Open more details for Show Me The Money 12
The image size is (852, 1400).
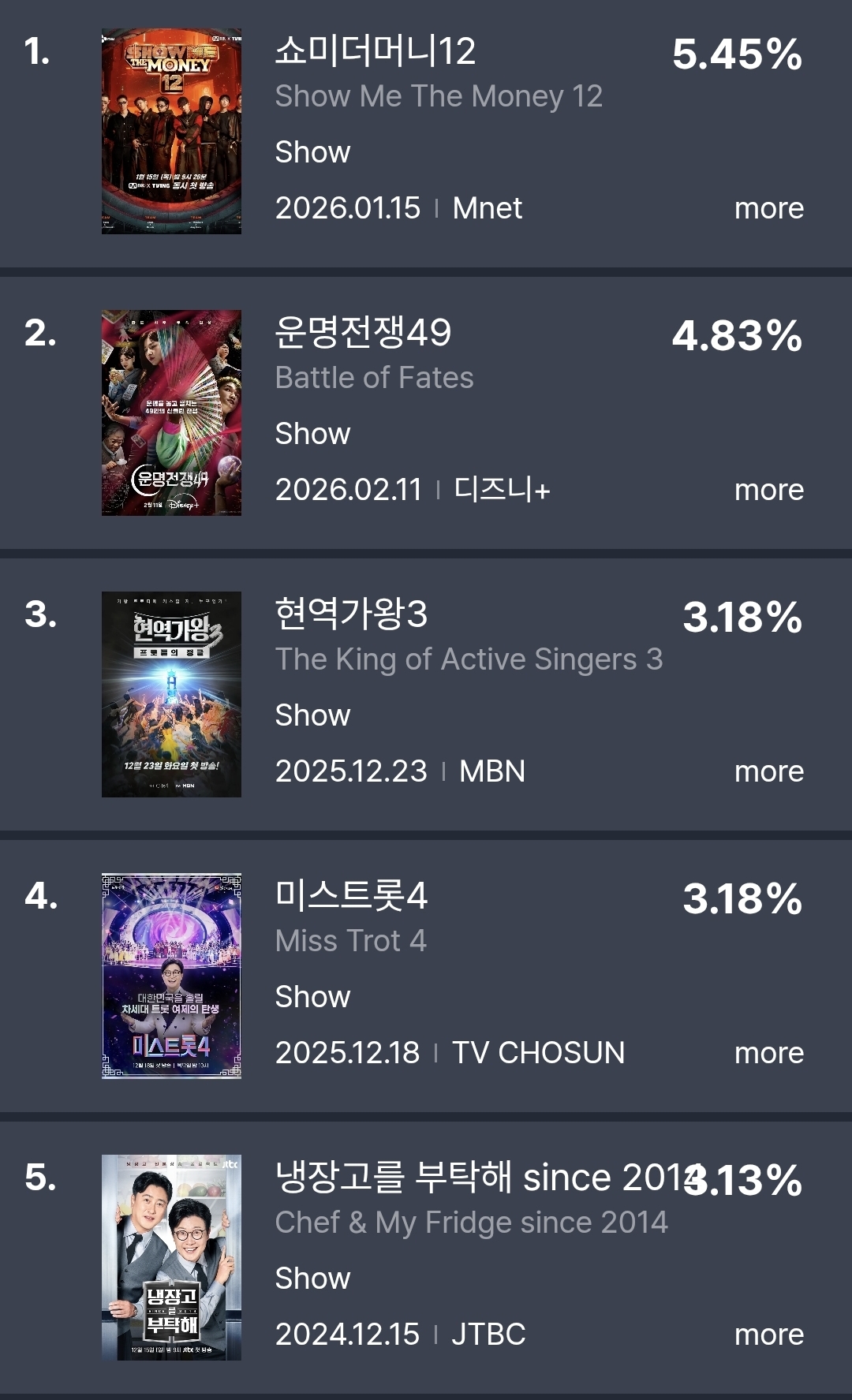coord(768,209)
